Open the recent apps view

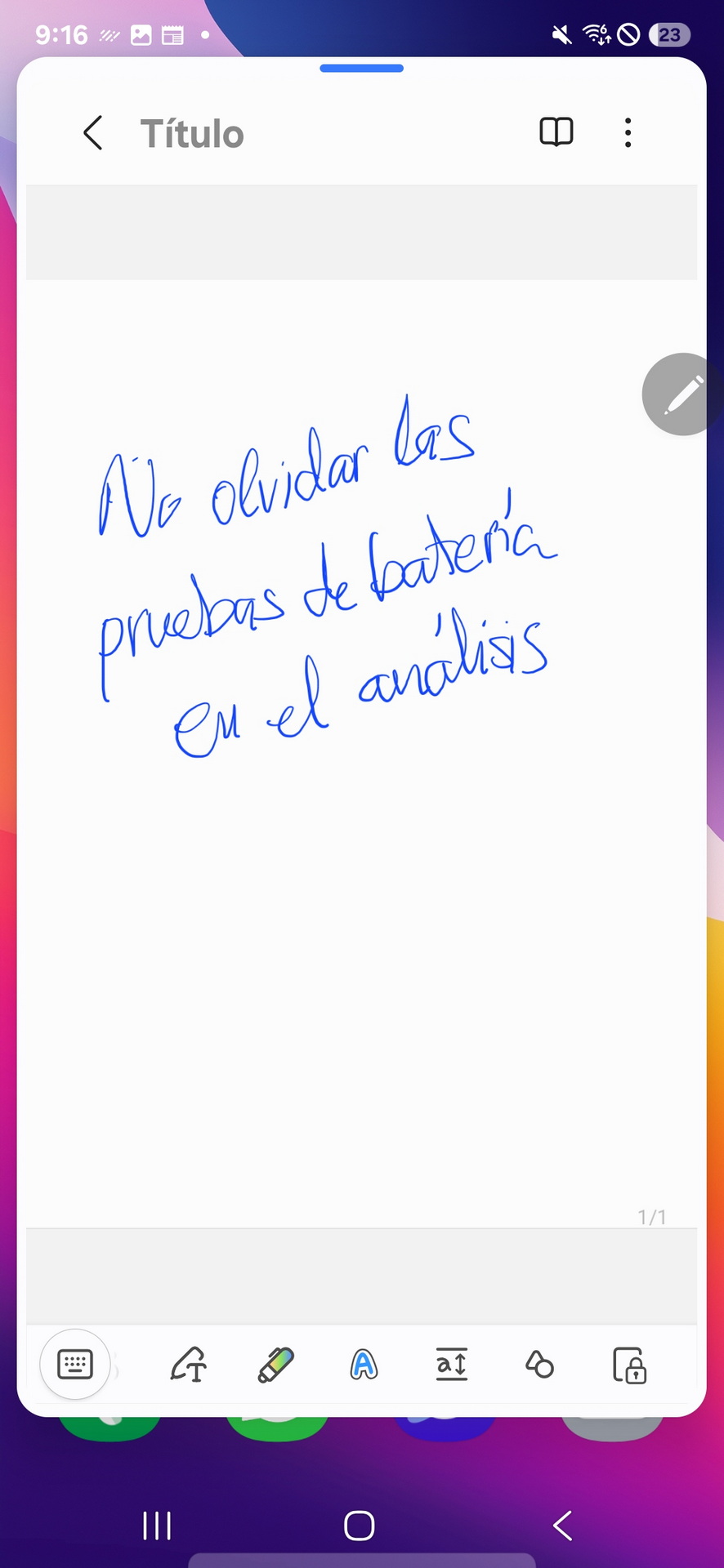(x=157, y=1525)
